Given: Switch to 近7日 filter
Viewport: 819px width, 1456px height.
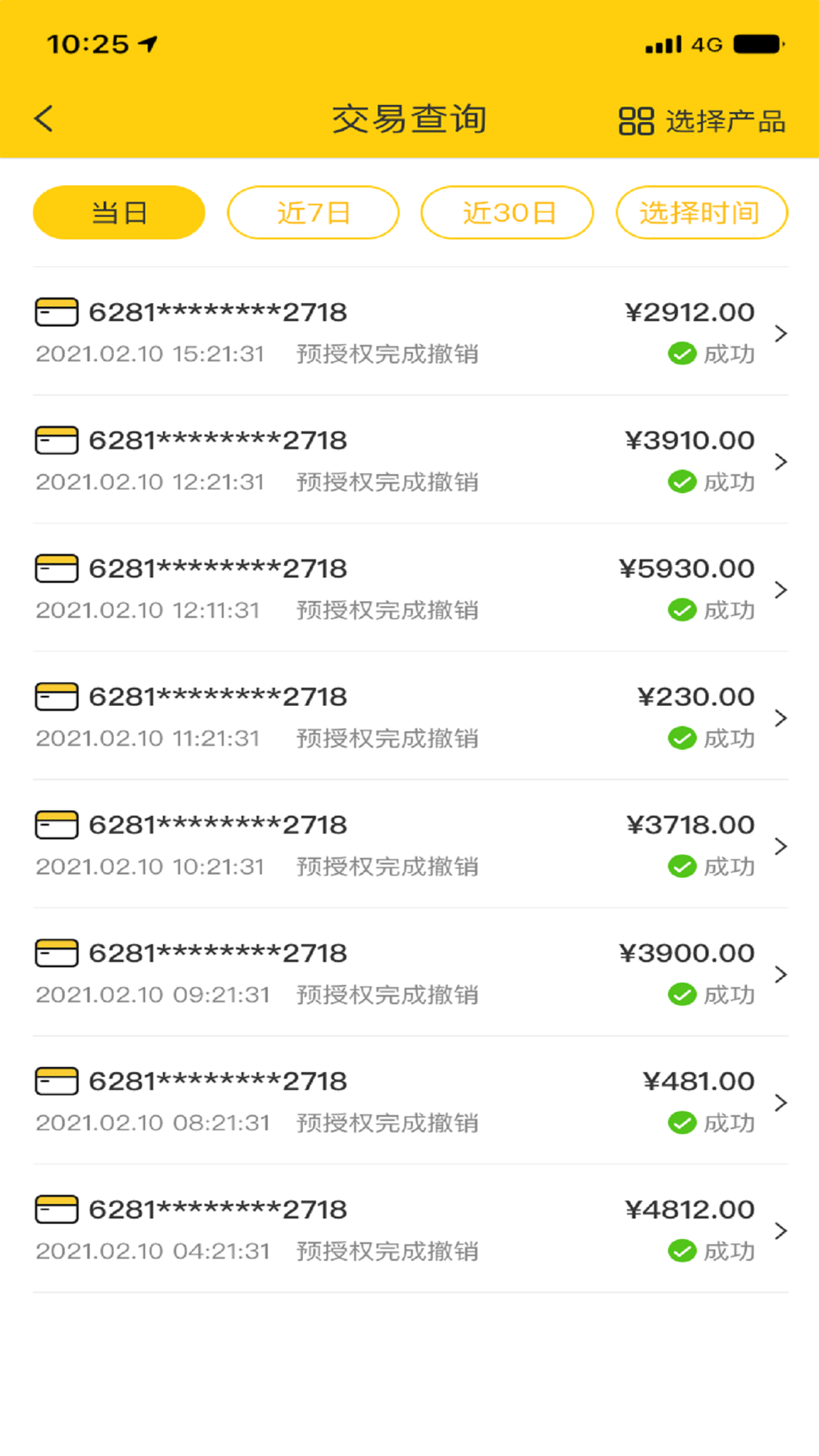Looking at the screenshot, I should tap(313, 213).
